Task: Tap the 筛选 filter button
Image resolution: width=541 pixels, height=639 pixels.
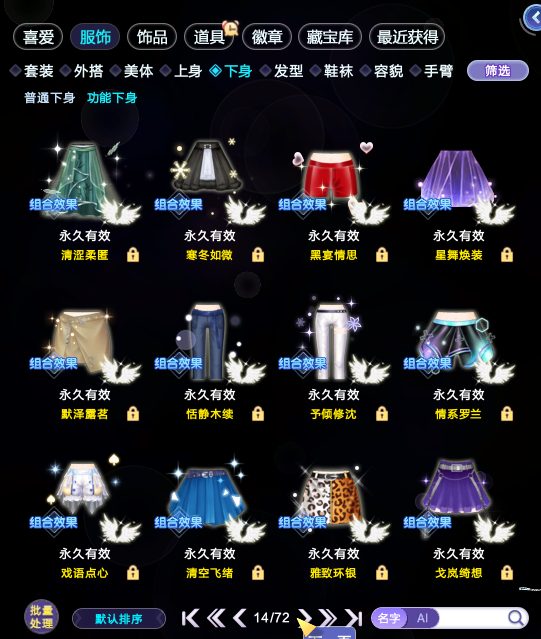Action: coord(497,71)
